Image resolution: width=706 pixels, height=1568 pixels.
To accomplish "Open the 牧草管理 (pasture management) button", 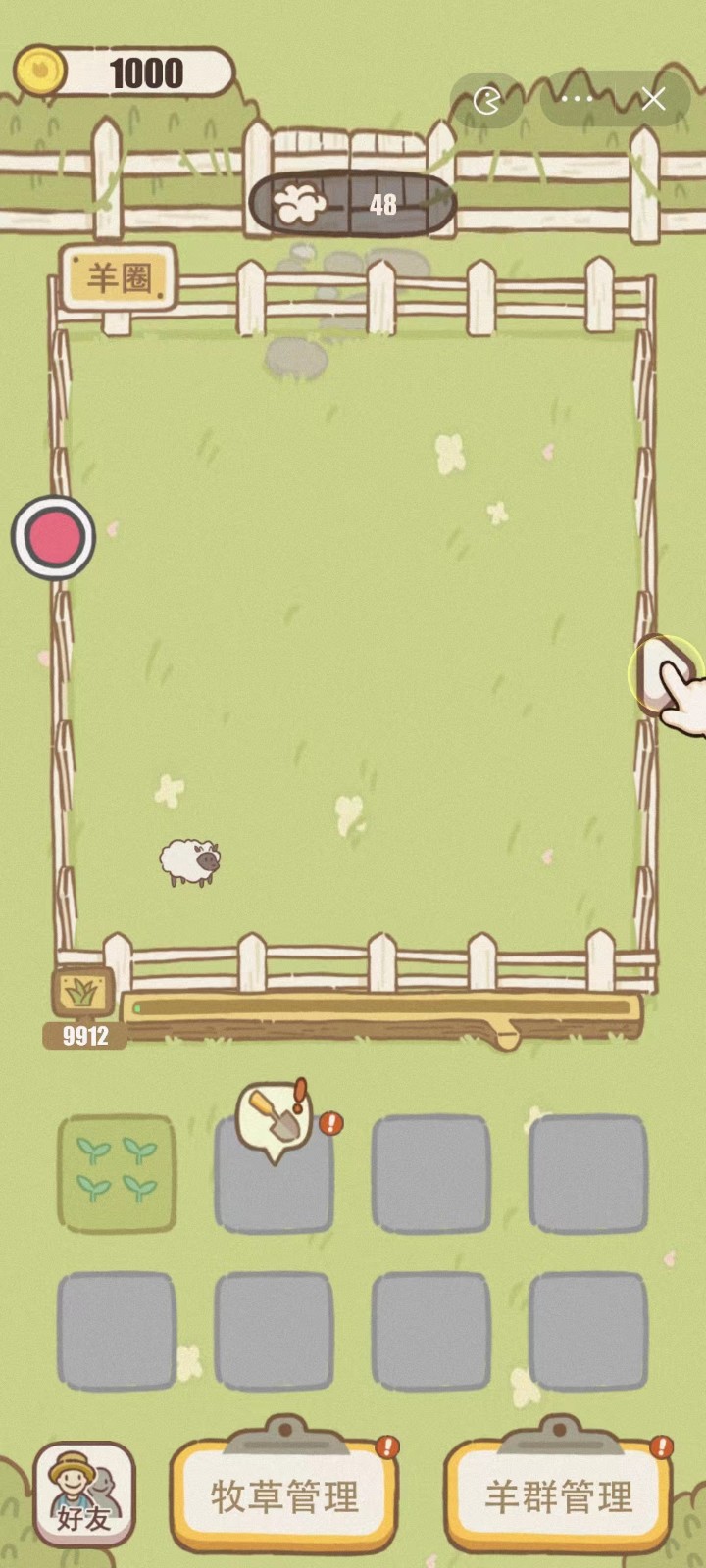I will 284,1495.
